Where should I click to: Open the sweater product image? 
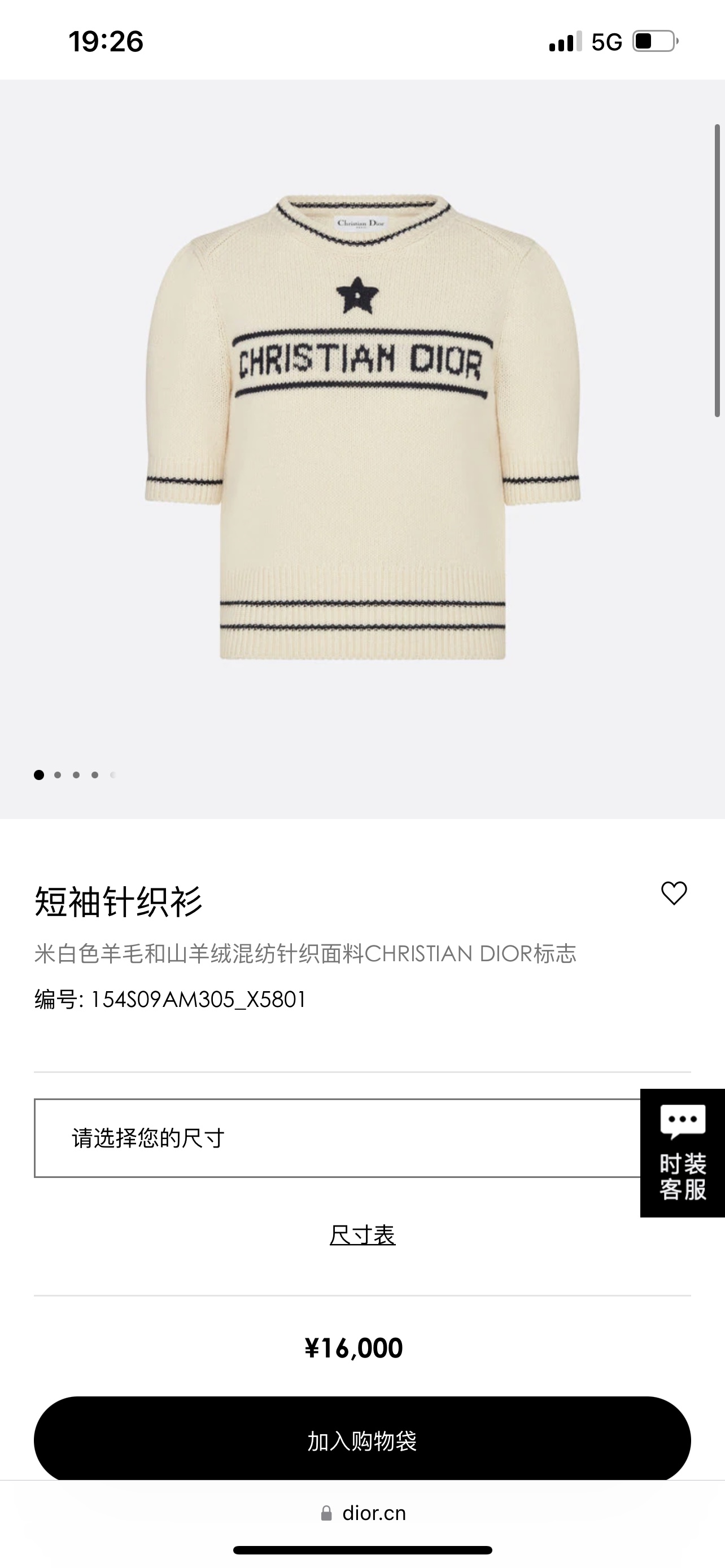[362, 426]
